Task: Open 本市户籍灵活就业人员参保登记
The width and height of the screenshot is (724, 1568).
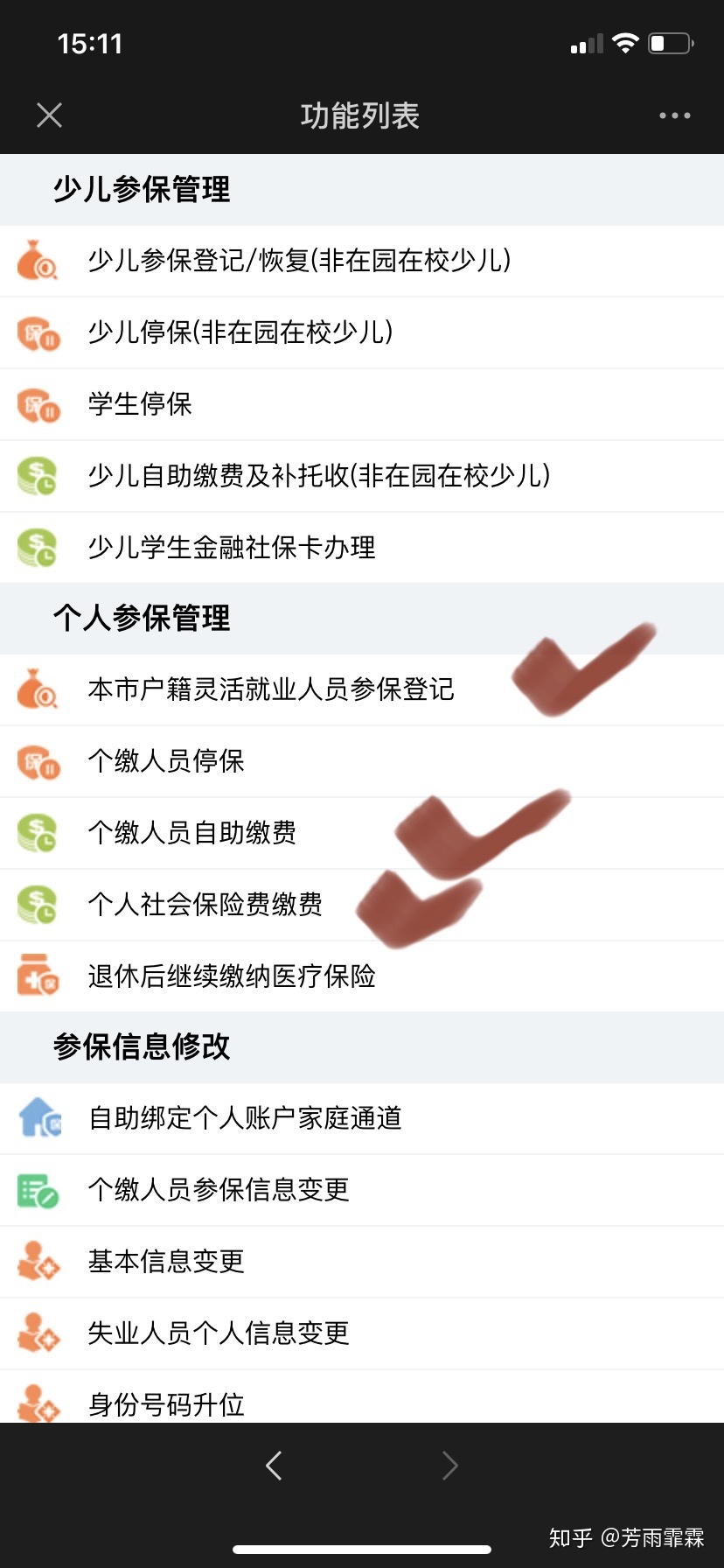Action: pyautogui.click(x=362, y=689)
